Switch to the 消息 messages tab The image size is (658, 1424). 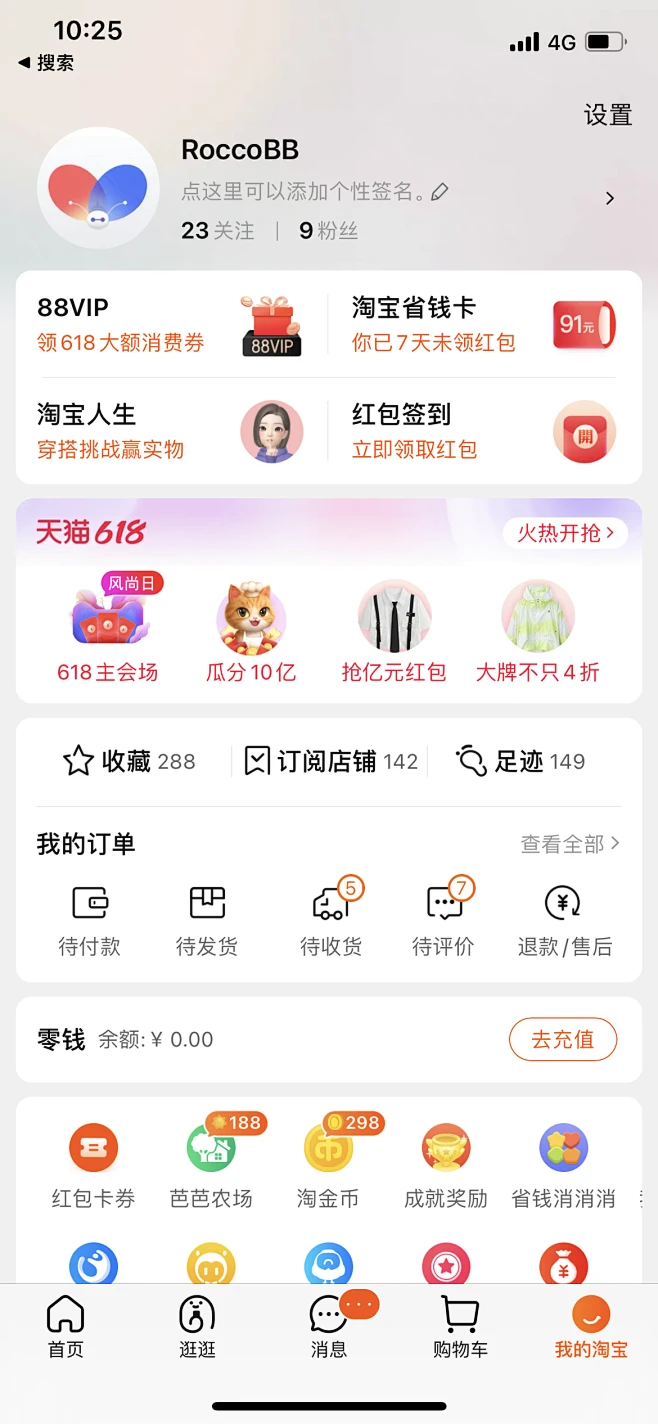tap(328, 1326)
